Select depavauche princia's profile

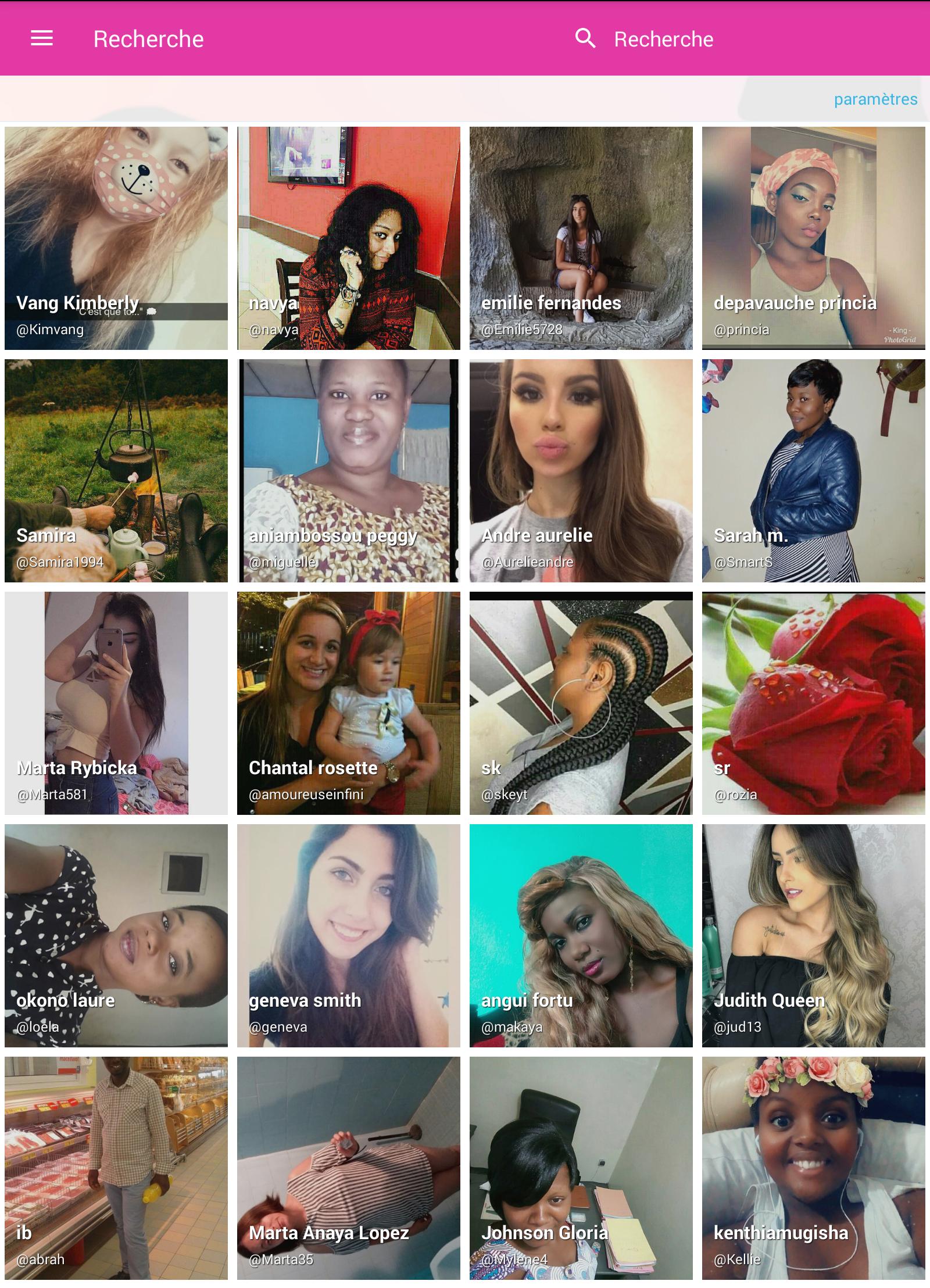pyautogui.click(x=814, y=238)
